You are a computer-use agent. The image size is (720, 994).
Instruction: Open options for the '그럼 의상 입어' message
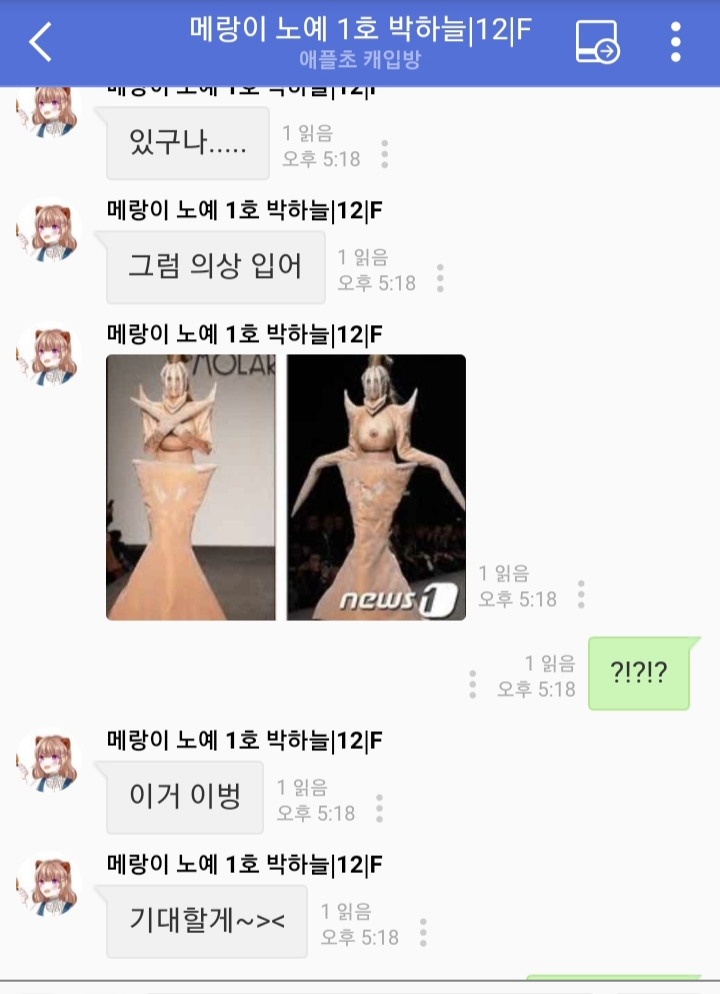pos(441,278)
